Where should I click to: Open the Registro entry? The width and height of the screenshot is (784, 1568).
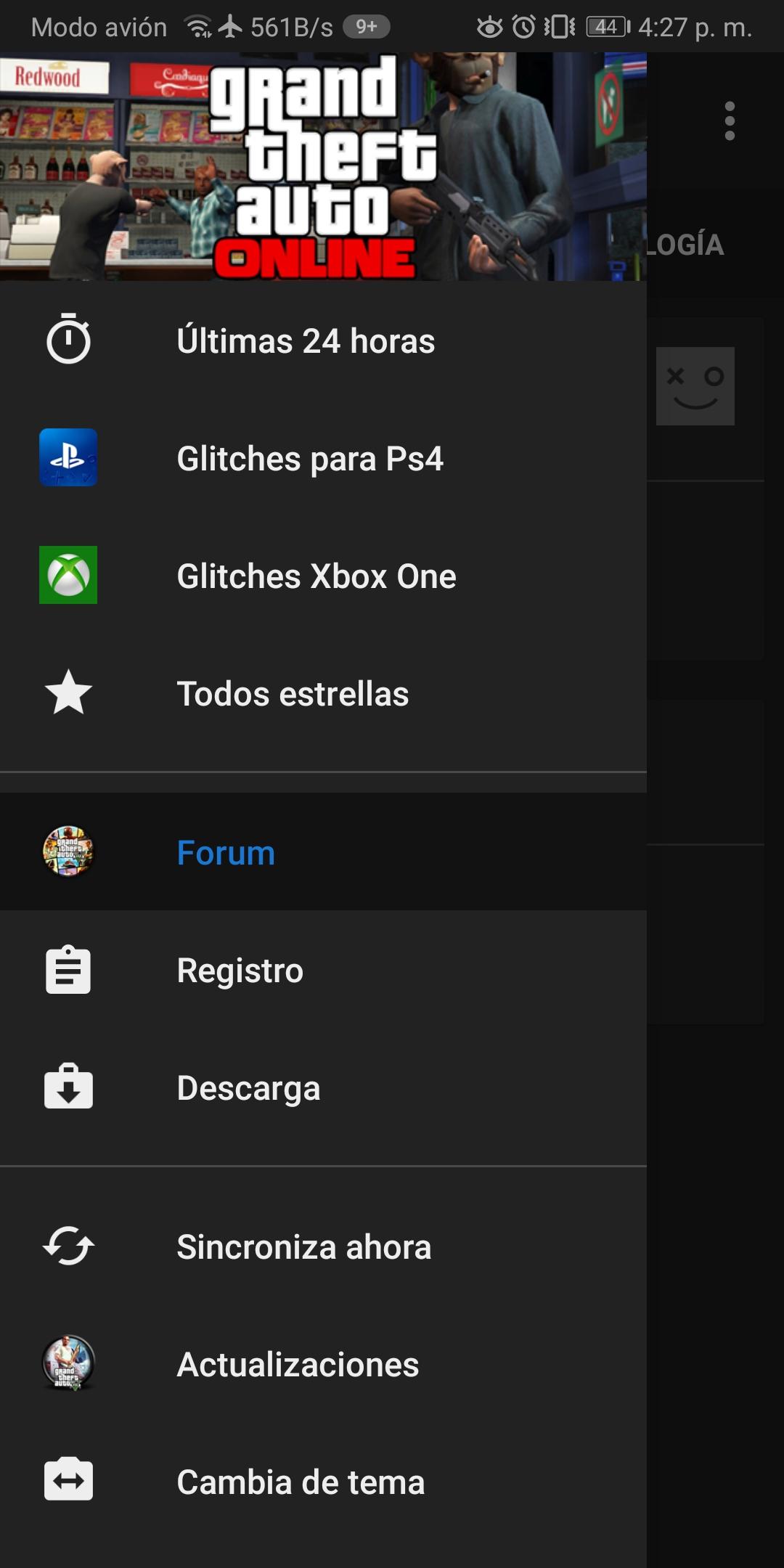coord(240,971)
